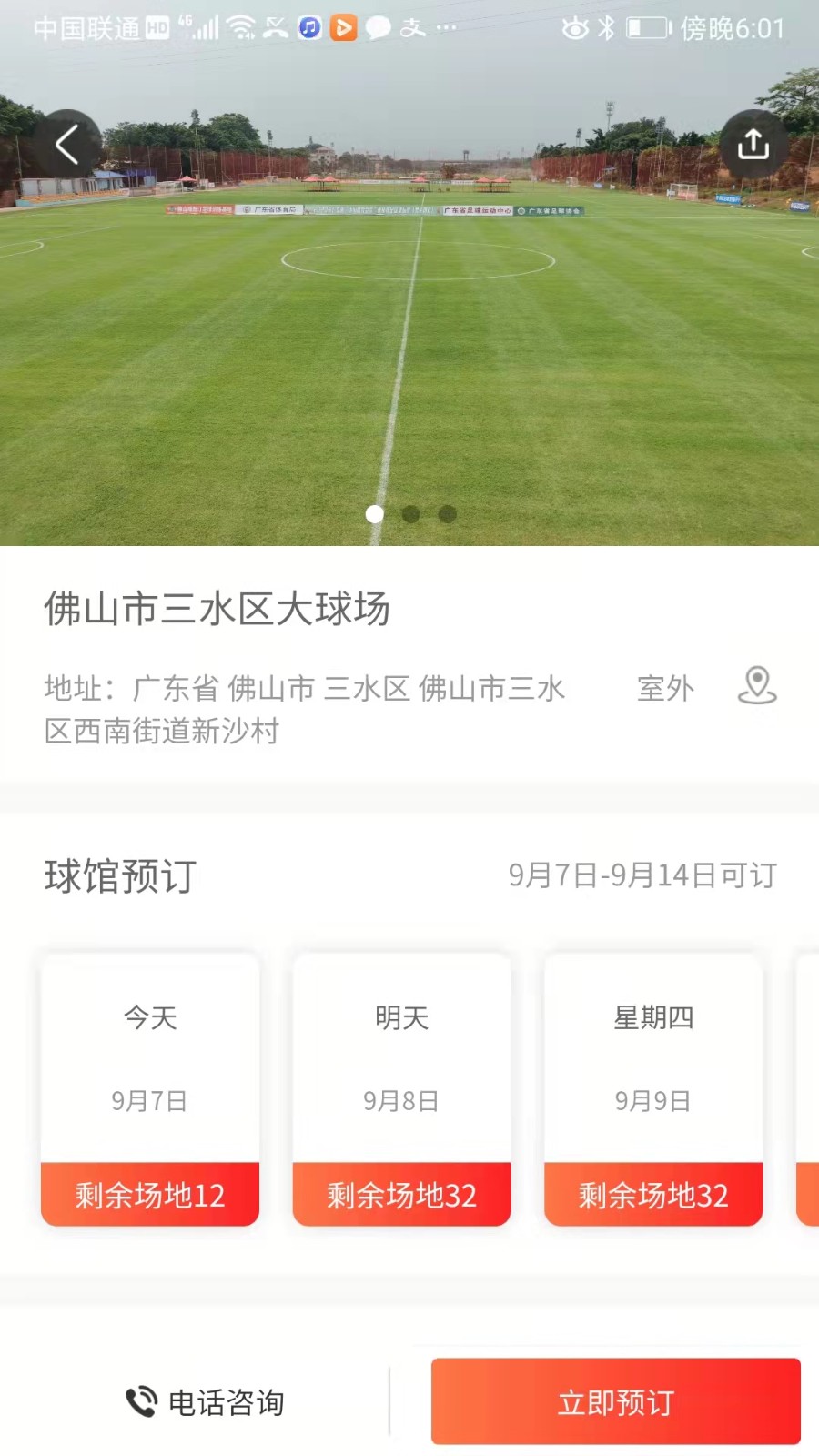Click the Alipay icon in the status bar
819x1456 pixels.
[409, 28]
